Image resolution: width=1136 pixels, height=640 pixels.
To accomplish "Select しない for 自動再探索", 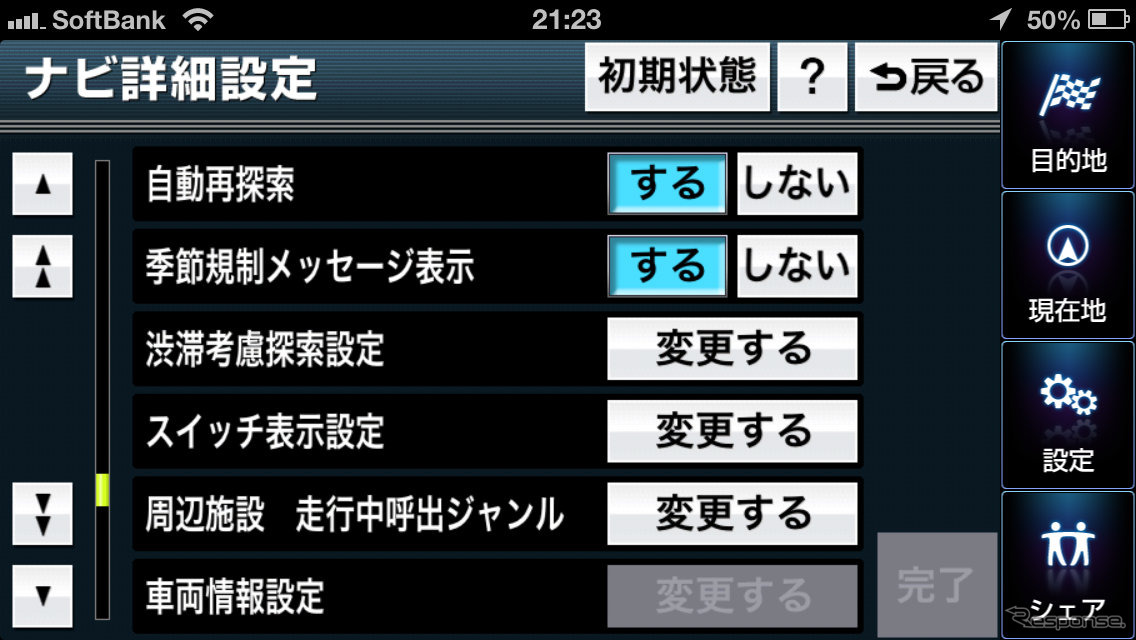I will coord(797,184).
